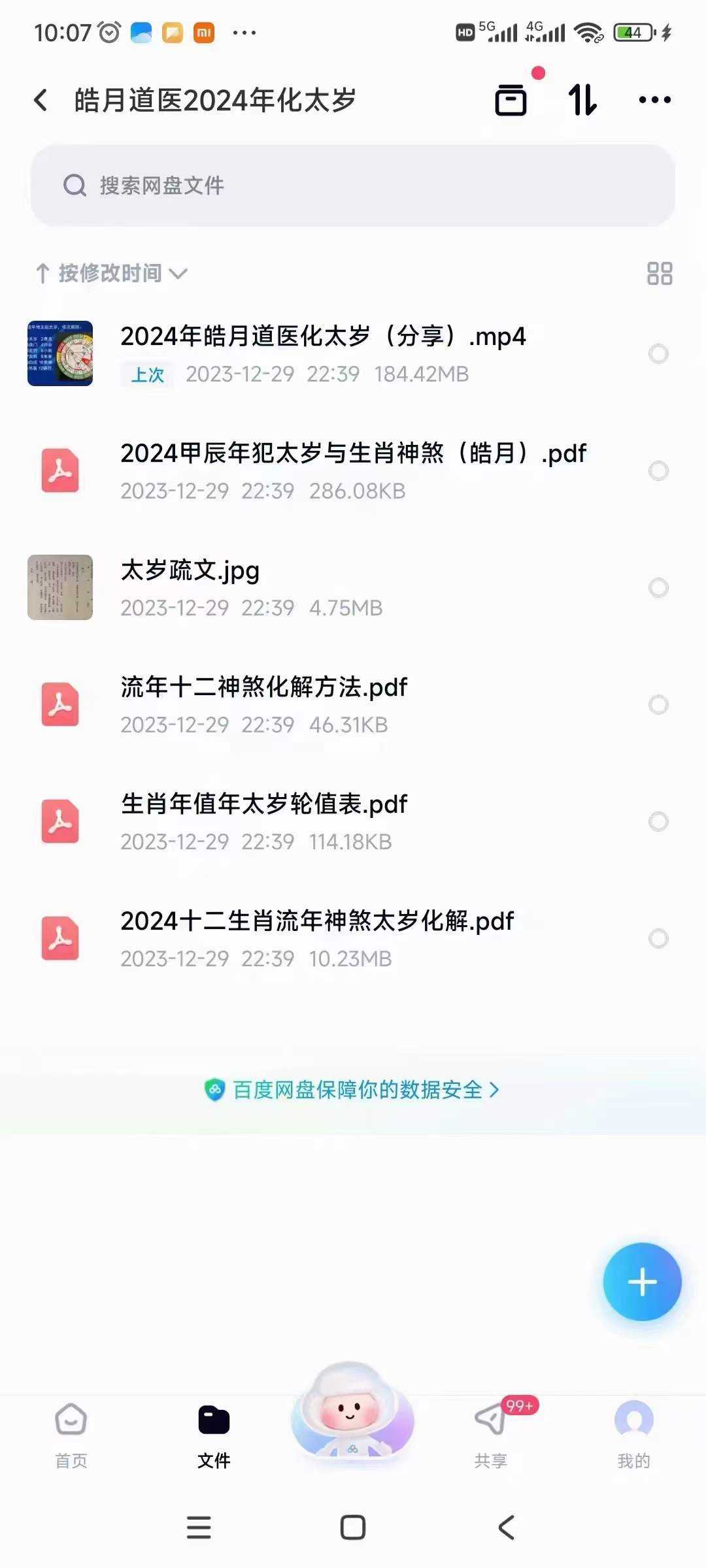Select the 2024十二生肖流年神煞太岁化解.pdf checkbox
Viewport: 706px width, 1568px height.
pyautogui.click(x=658, y=939)
